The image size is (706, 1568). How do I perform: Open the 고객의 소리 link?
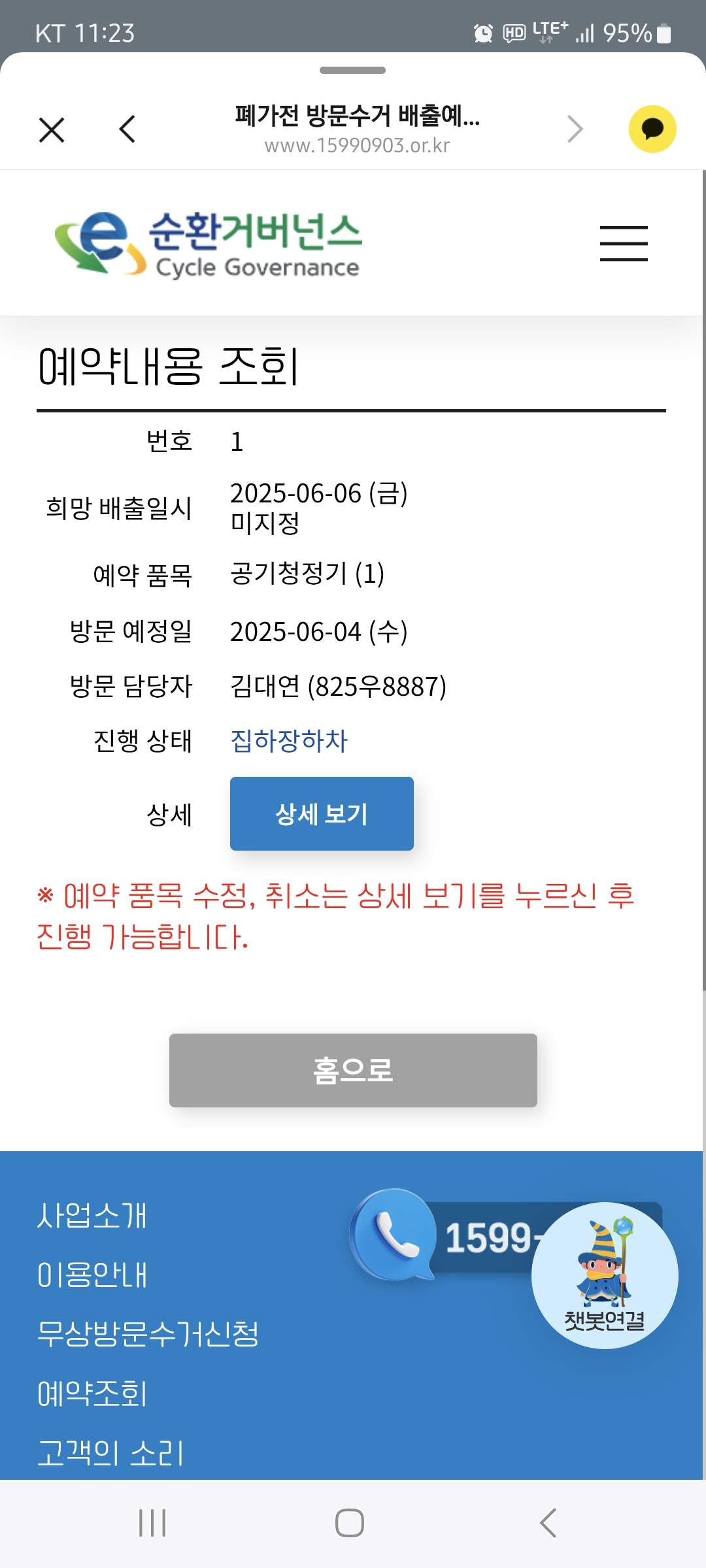coord(110,1452)
